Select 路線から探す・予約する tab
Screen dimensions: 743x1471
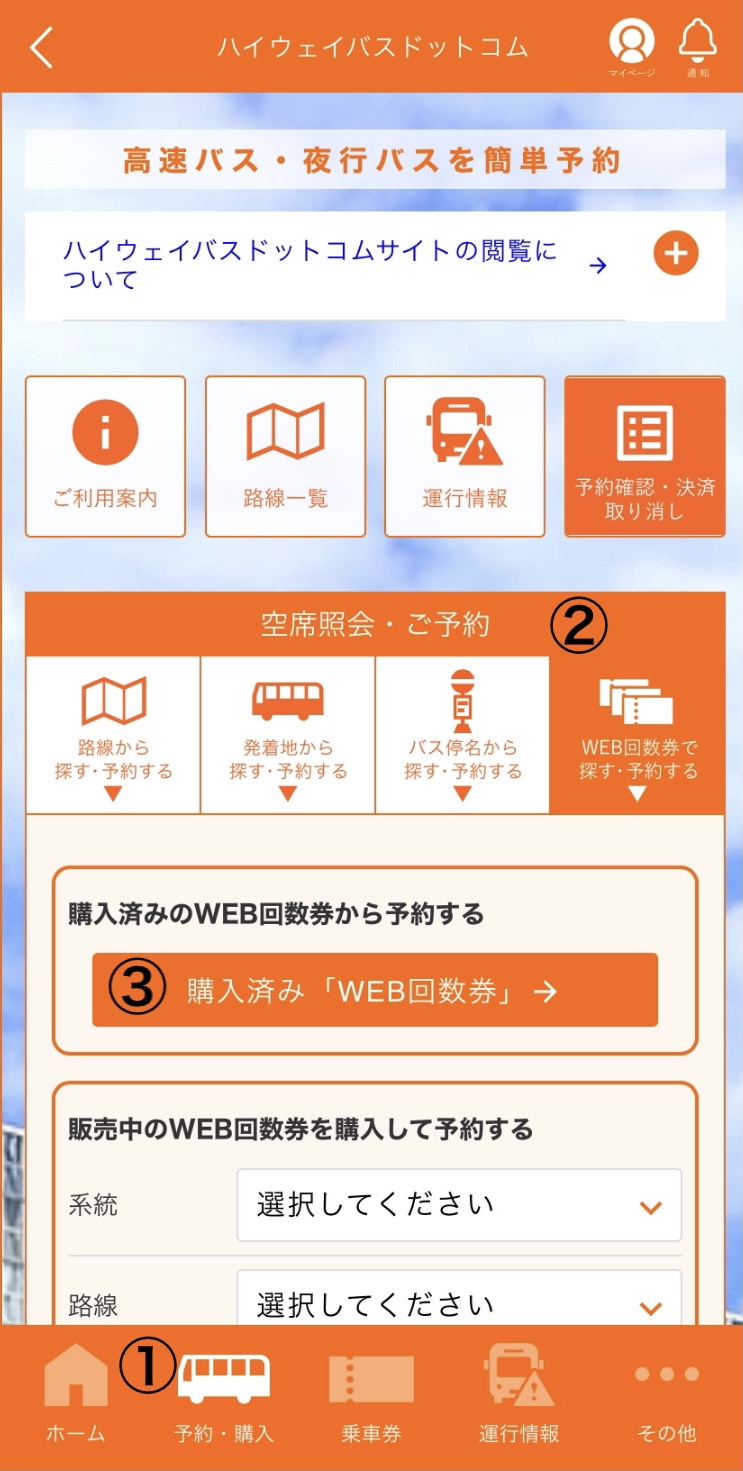(113, 735)
